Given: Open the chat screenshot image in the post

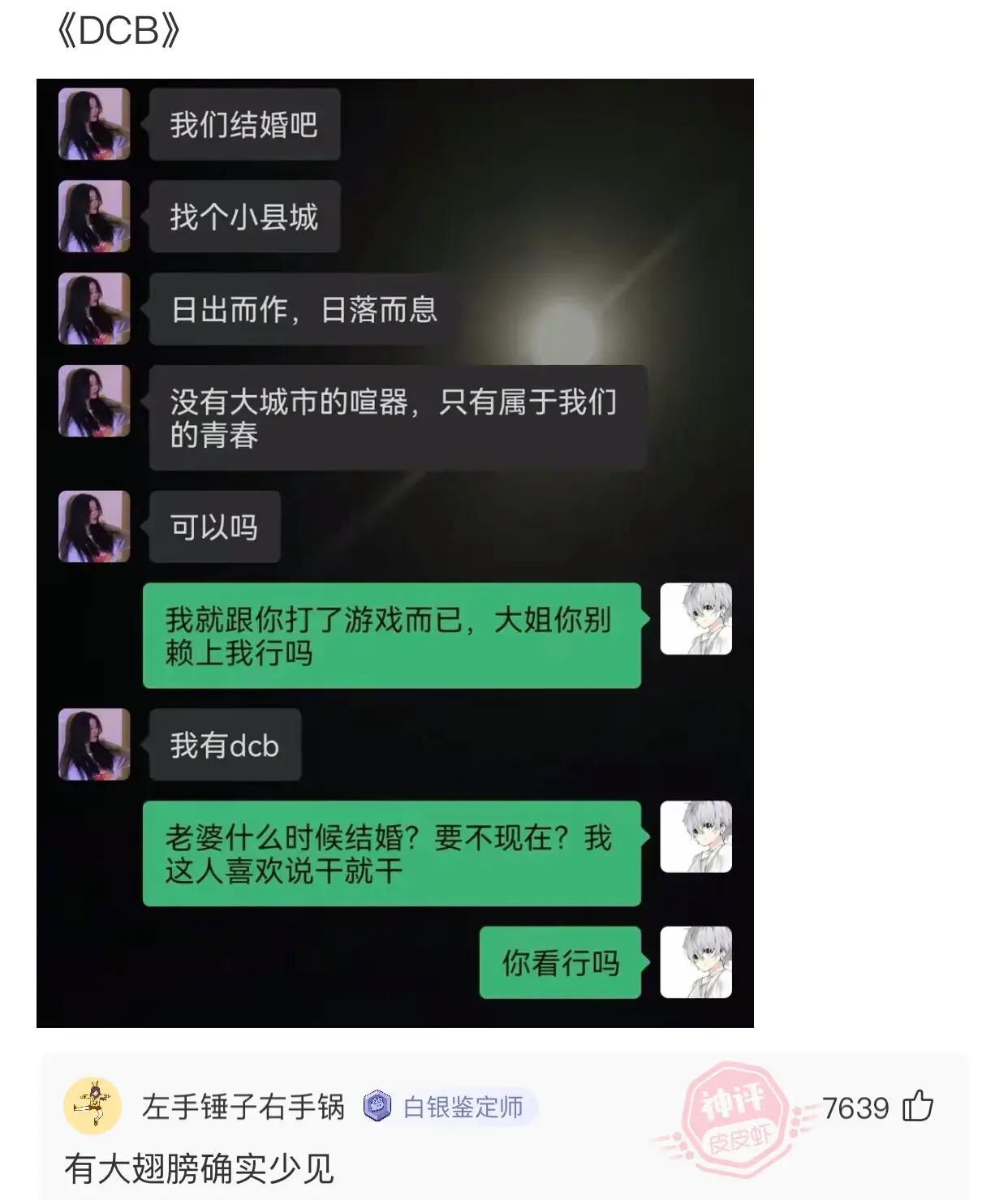Looking at the screenshot, I should click(x=394, y=553).
